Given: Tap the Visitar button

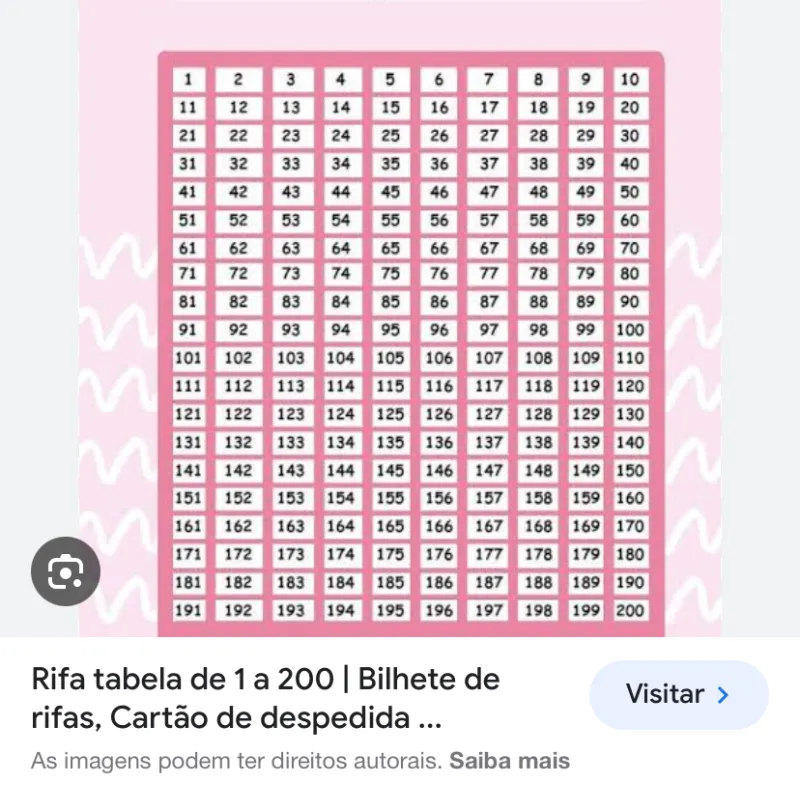Looking at the screenshot, I should pyautogui.click(x=678, y=694).
